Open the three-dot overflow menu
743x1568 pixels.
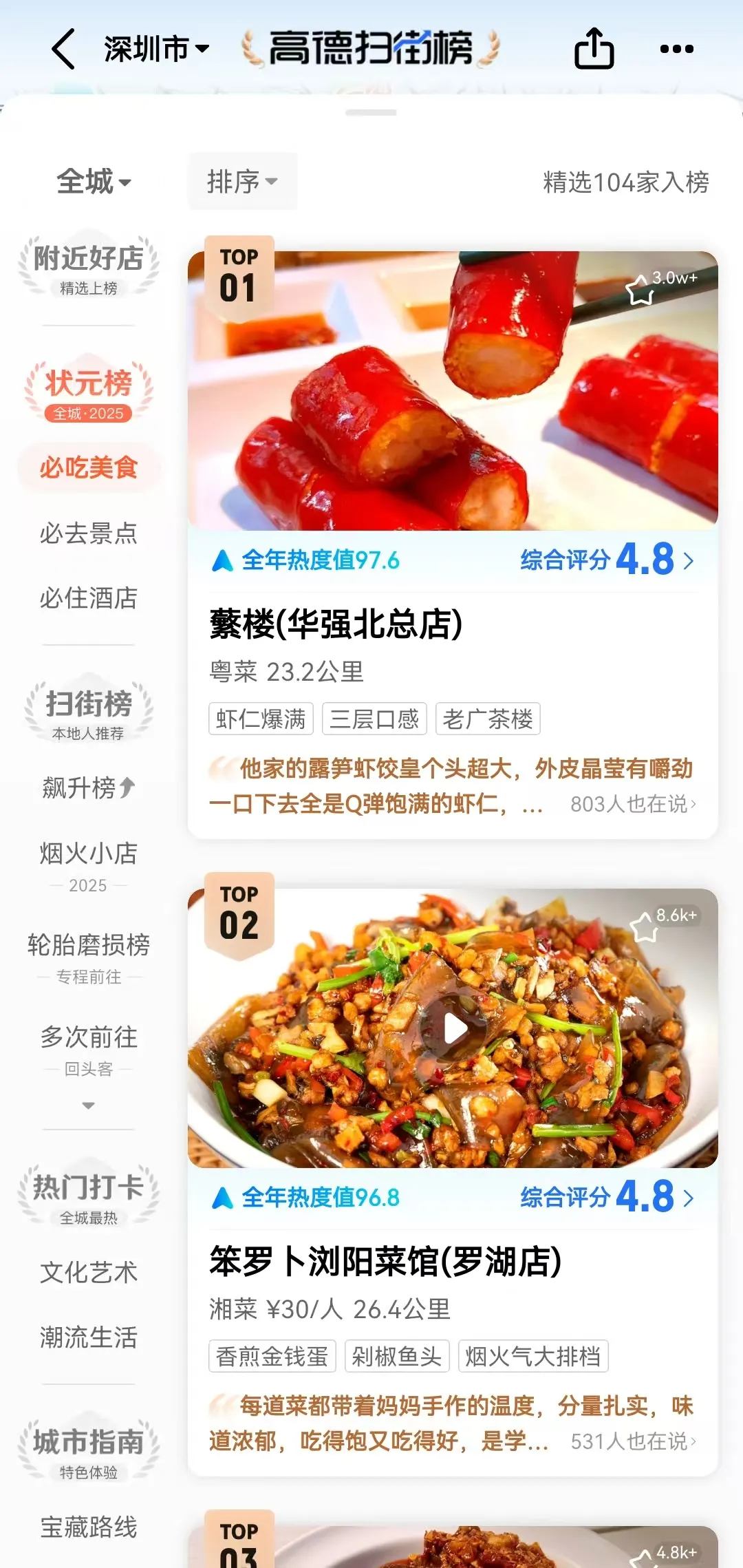click(676, 49)
